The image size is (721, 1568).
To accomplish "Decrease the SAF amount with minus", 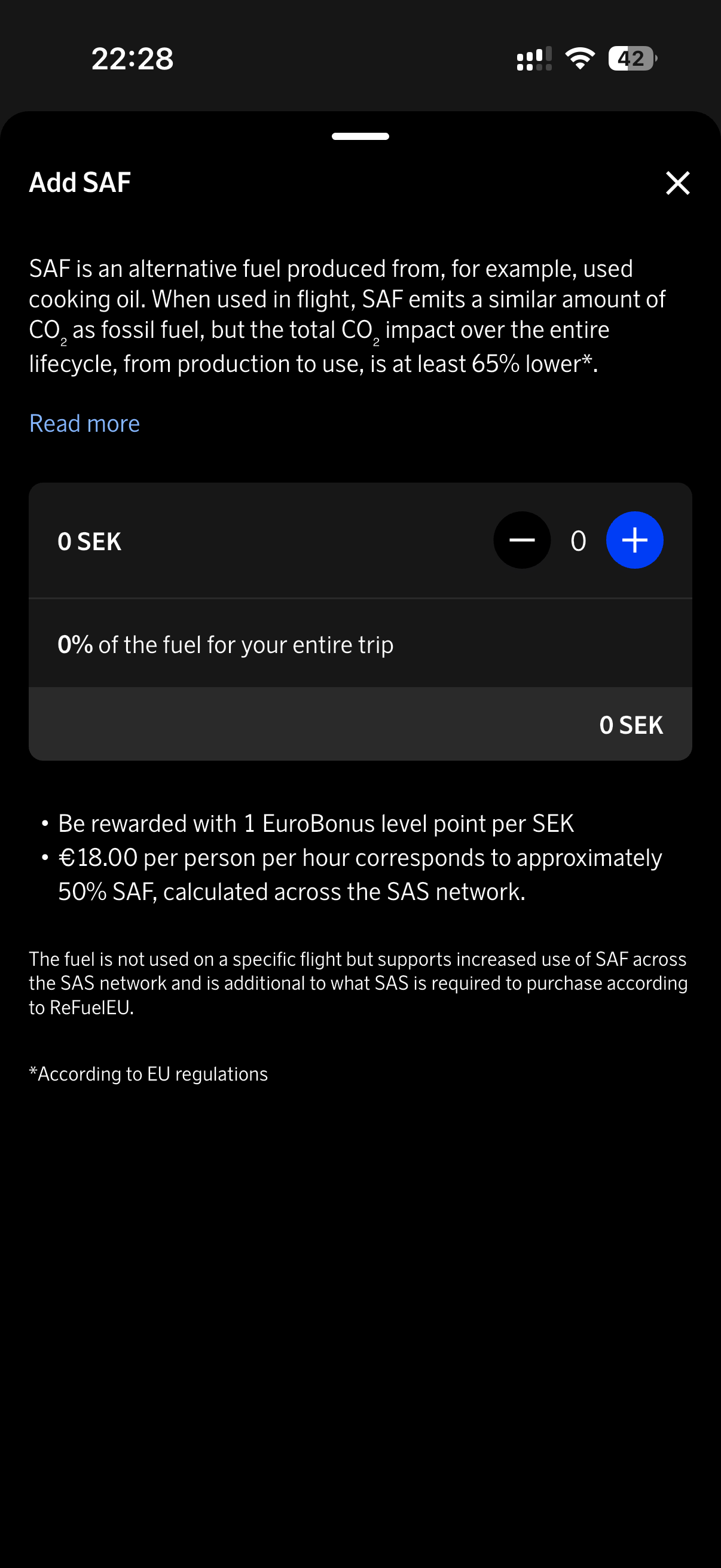I will pyautogui.click(x=521, y=540).
